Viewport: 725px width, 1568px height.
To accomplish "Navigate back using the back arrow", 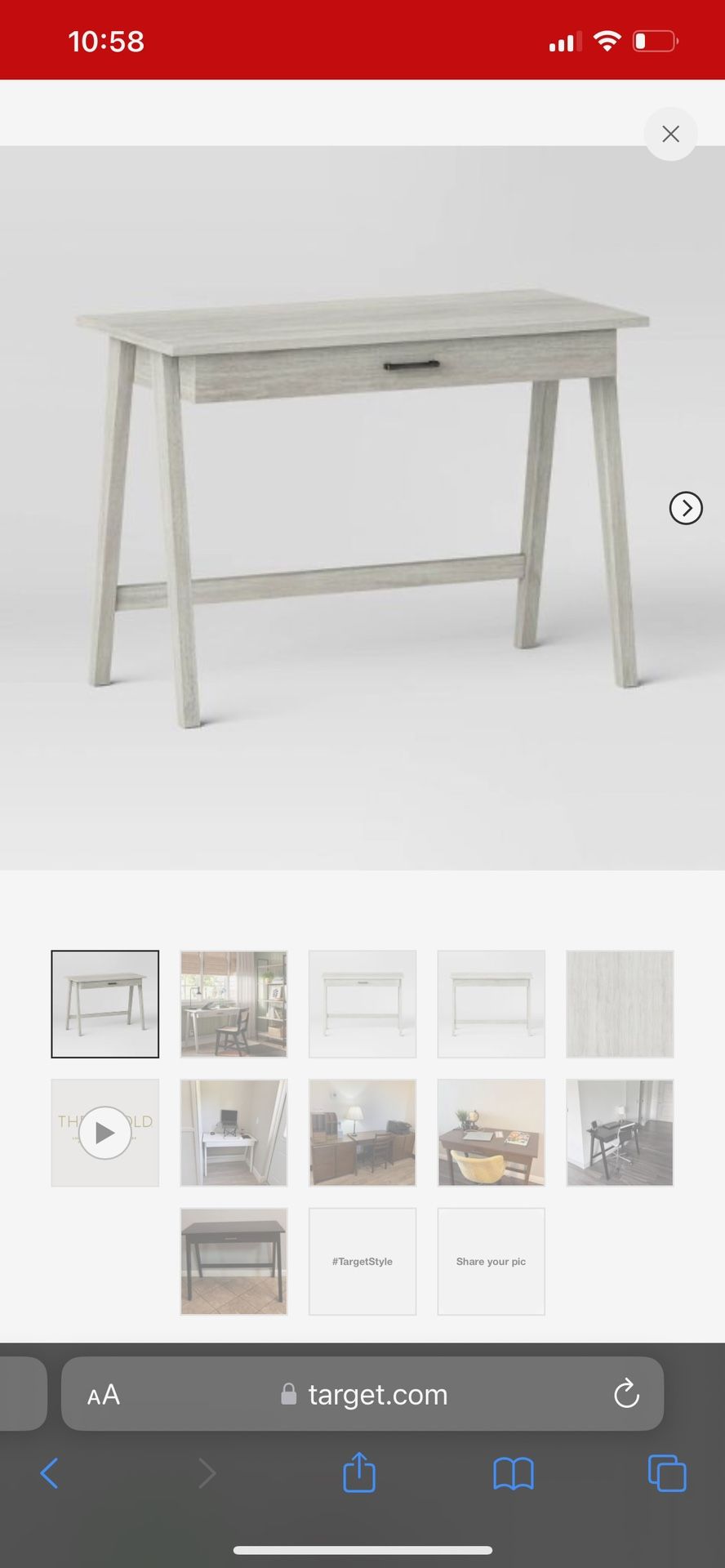I will tap(49, 1473).
